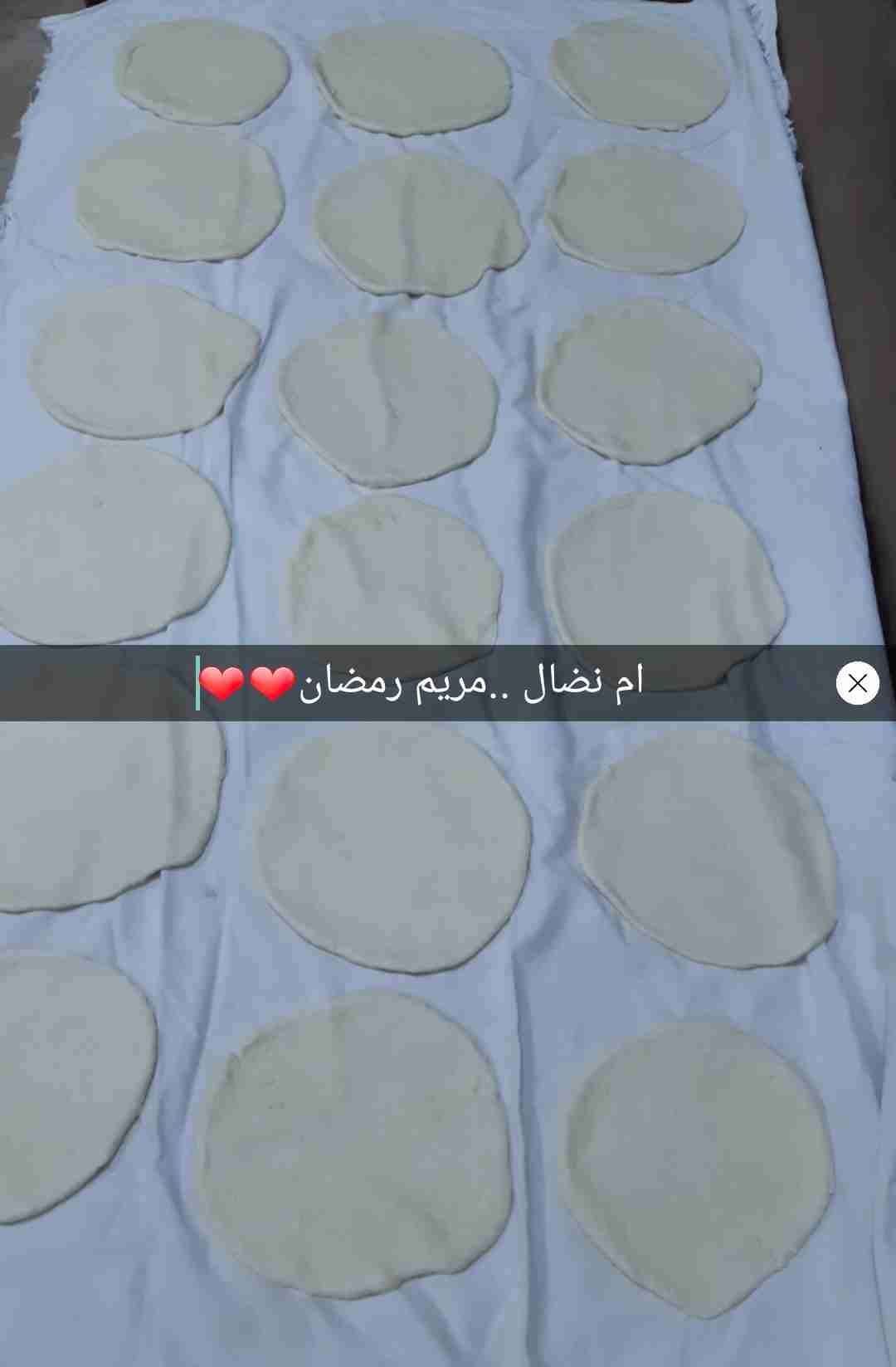Screen dimensions: 896x1367
Task: Dismiss the caption bar with the X
Action: (x=857, y=683)
